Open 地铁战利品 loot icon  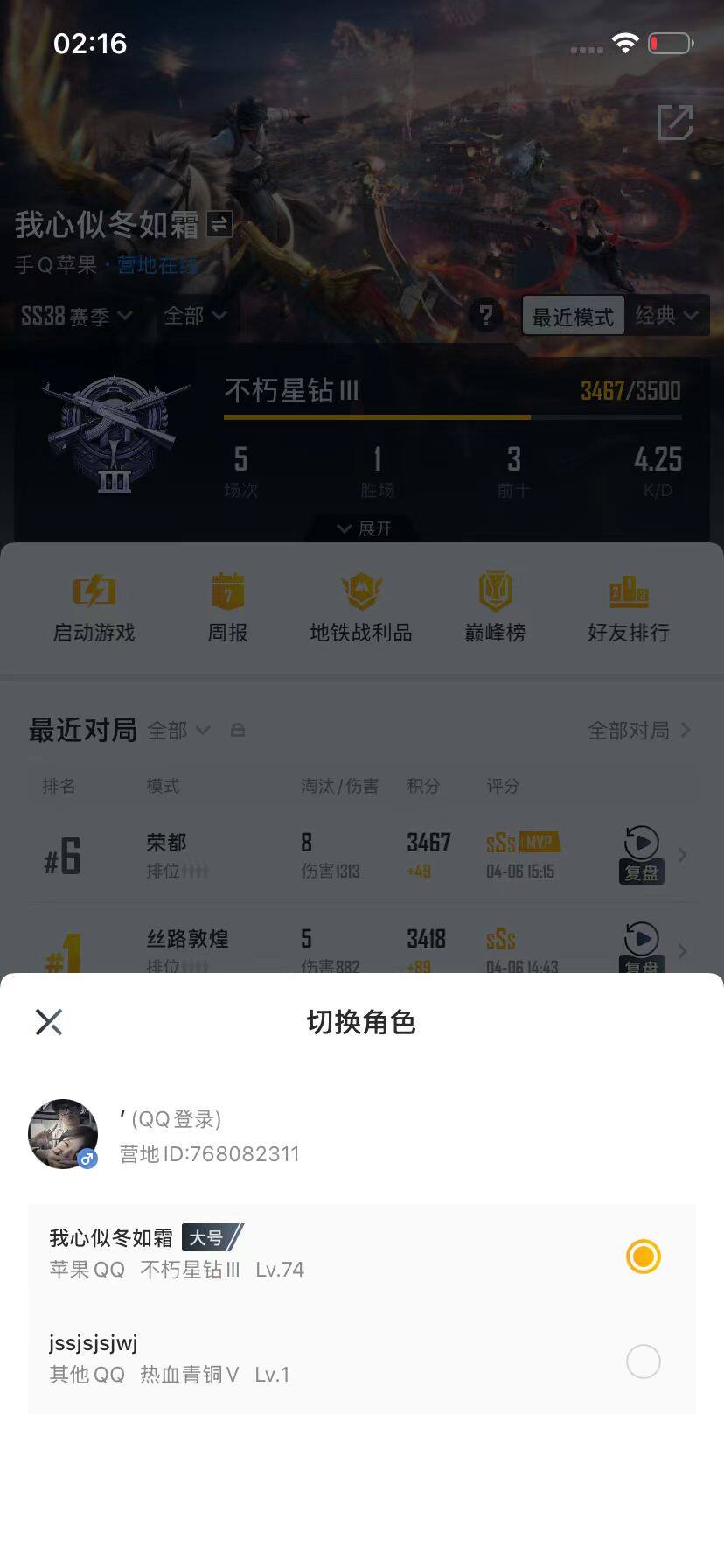(362, 606)
